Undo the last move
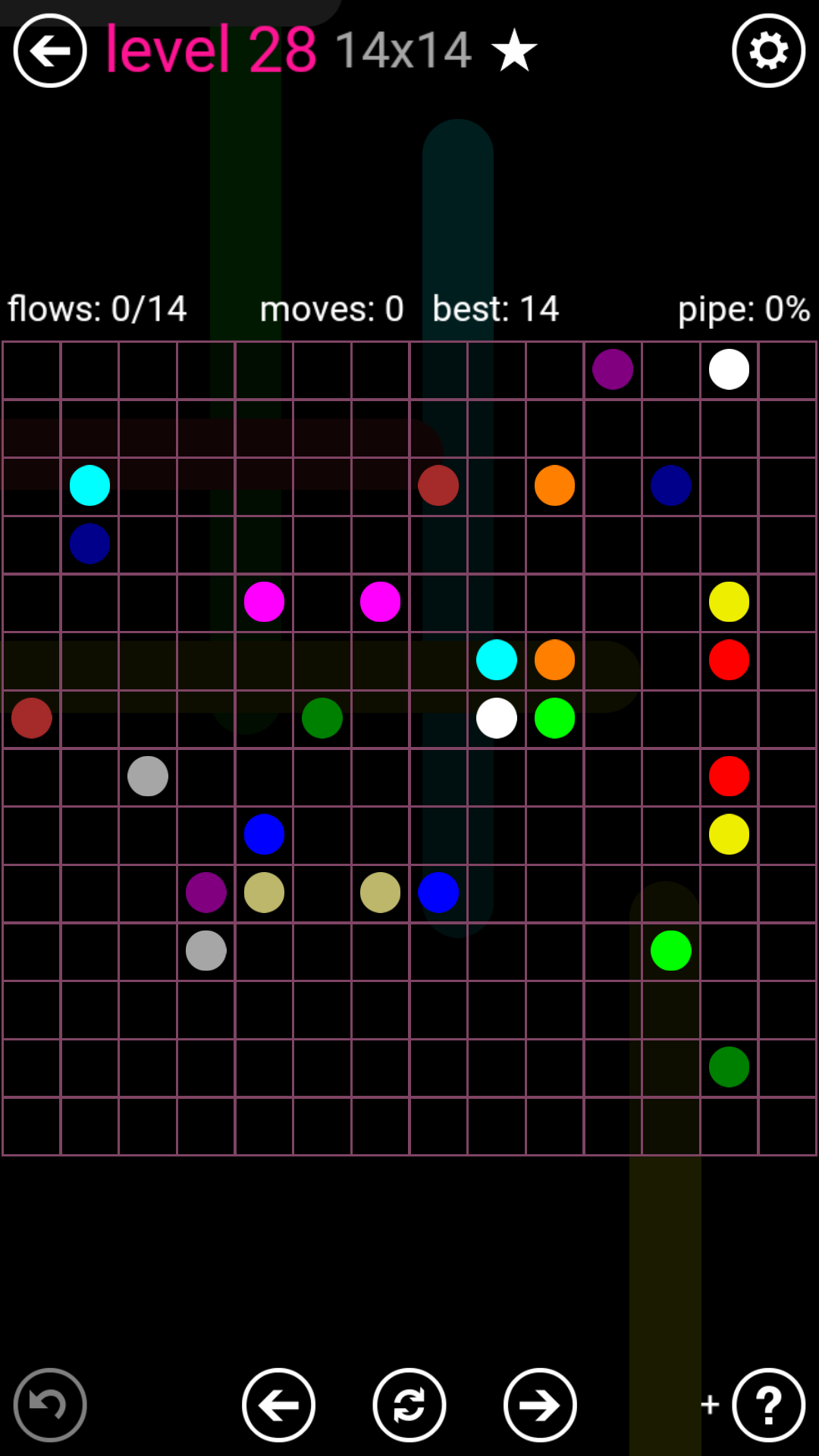 click(50, 1404)
